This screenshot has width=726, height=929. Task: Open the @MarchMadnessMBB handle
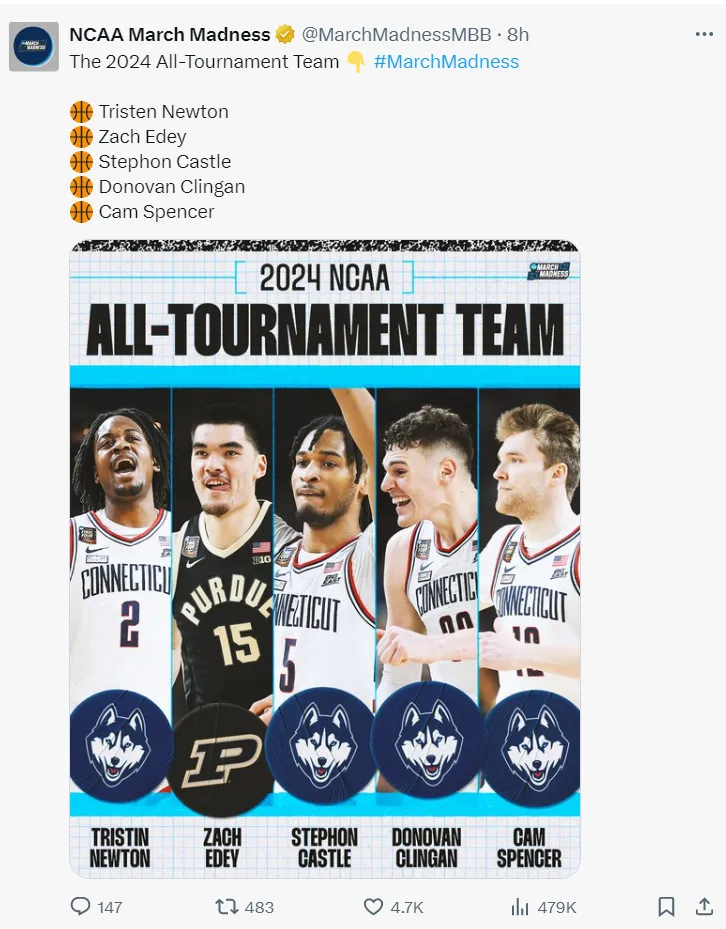(x=396, y=34)
